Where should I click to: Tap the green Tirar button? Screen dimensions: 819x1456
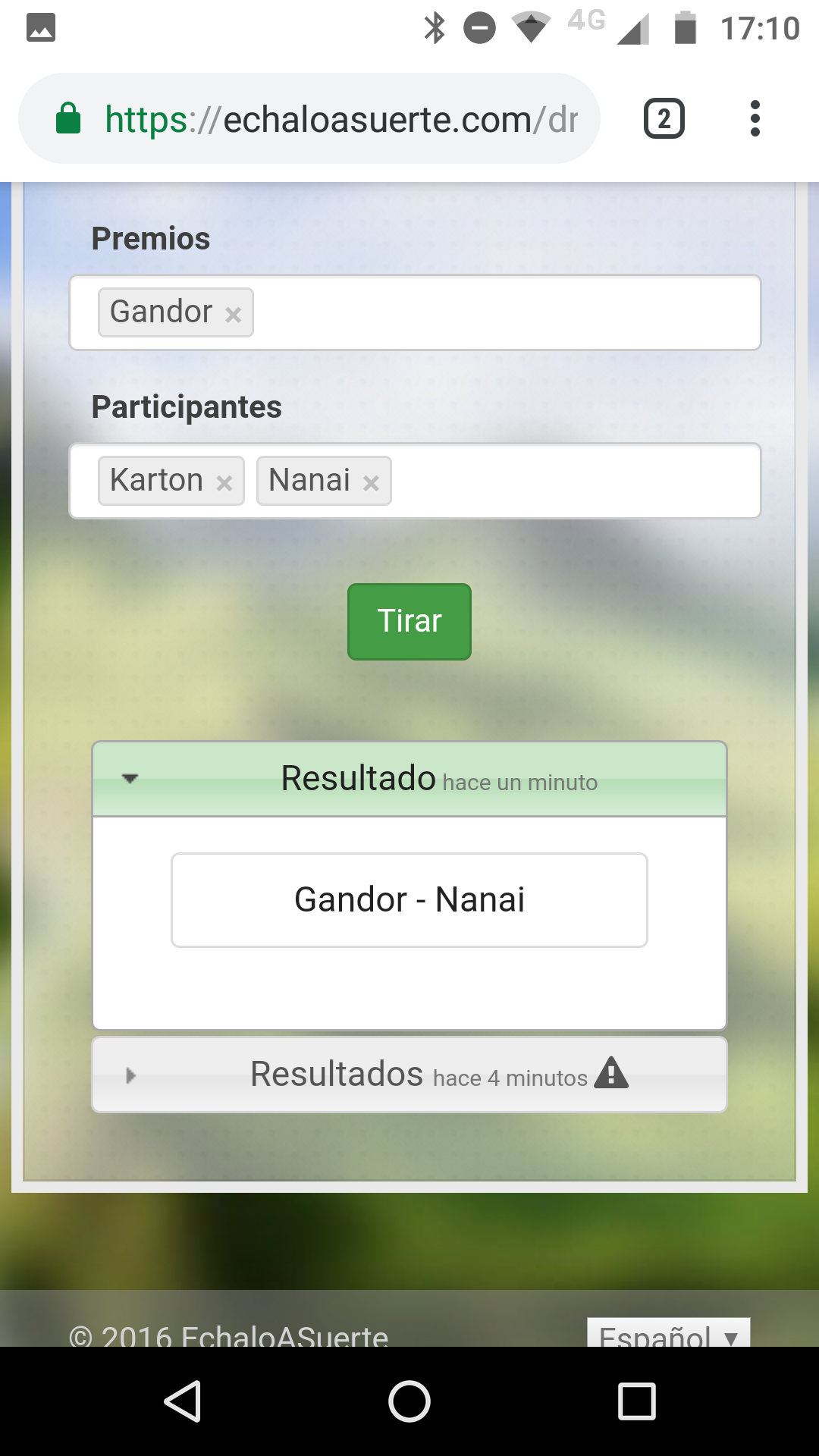[409, 622]
